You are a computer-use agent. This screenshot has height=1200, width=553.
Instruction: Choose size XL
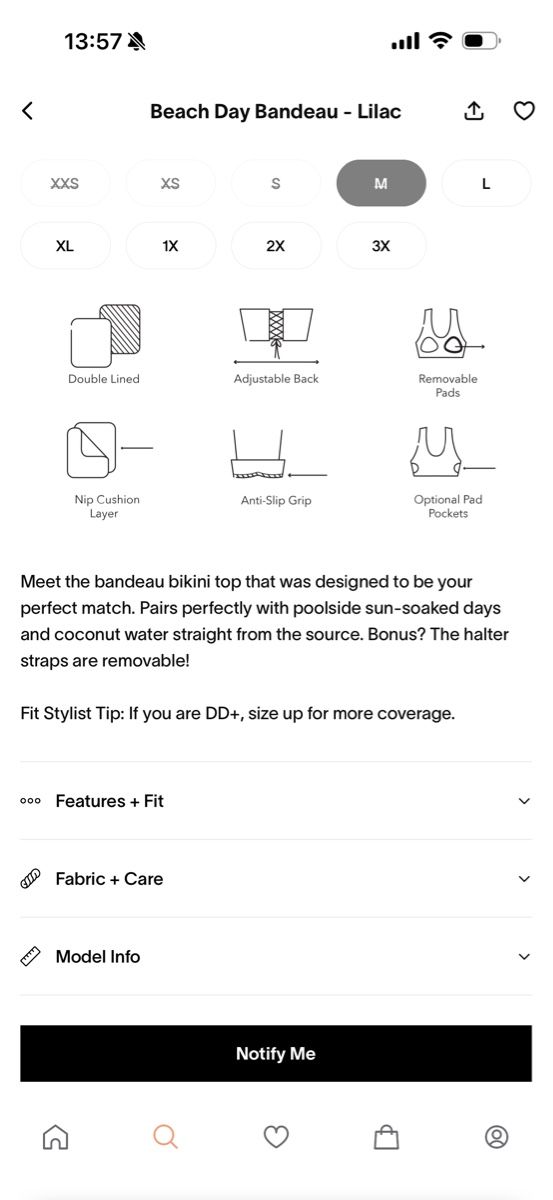[x=65, y=245]
